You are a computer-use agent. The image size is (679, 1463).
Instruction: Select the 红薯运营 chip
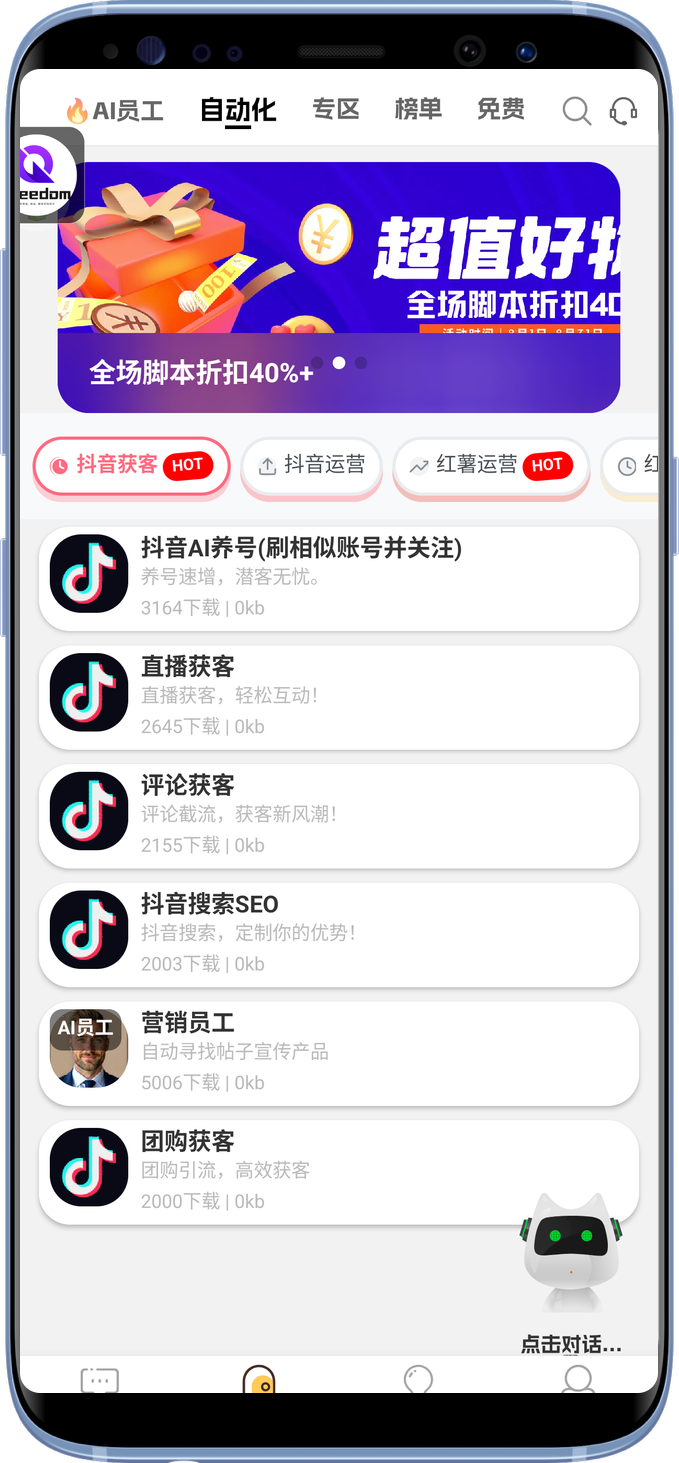tap(490, 465)
